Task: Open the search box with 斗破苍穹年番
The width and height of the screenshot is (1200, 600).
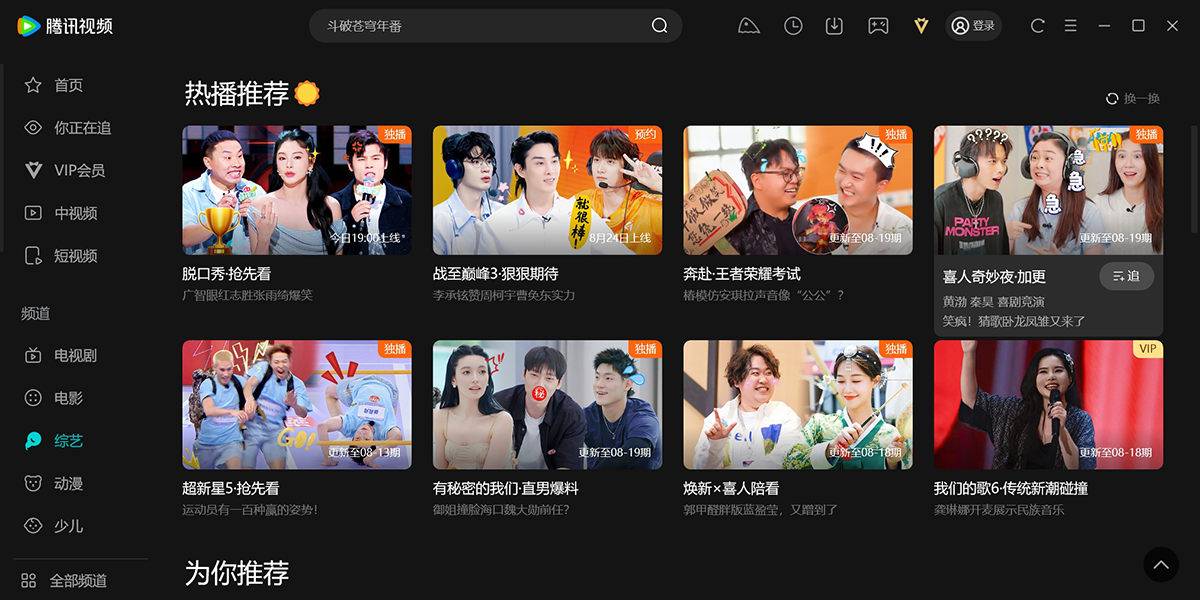Action: (x=480, y=26)
